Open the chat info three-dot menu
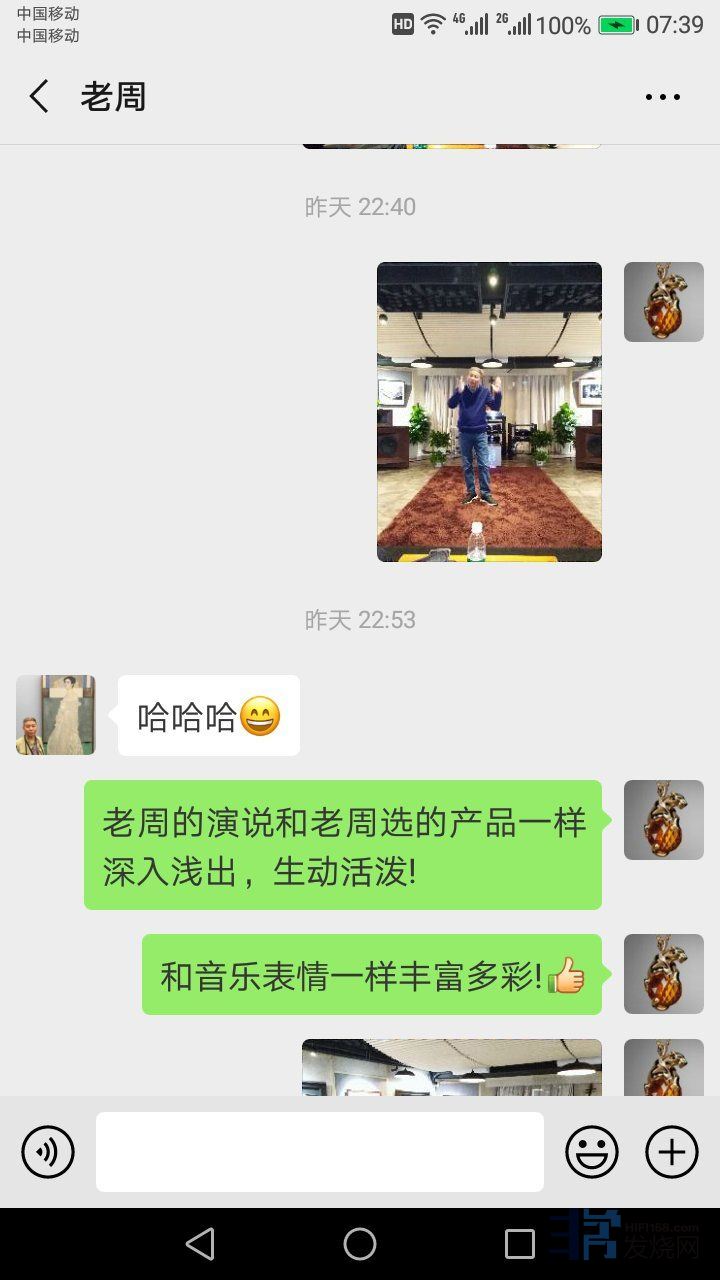The image size is (720, 1280). (662, 97)
